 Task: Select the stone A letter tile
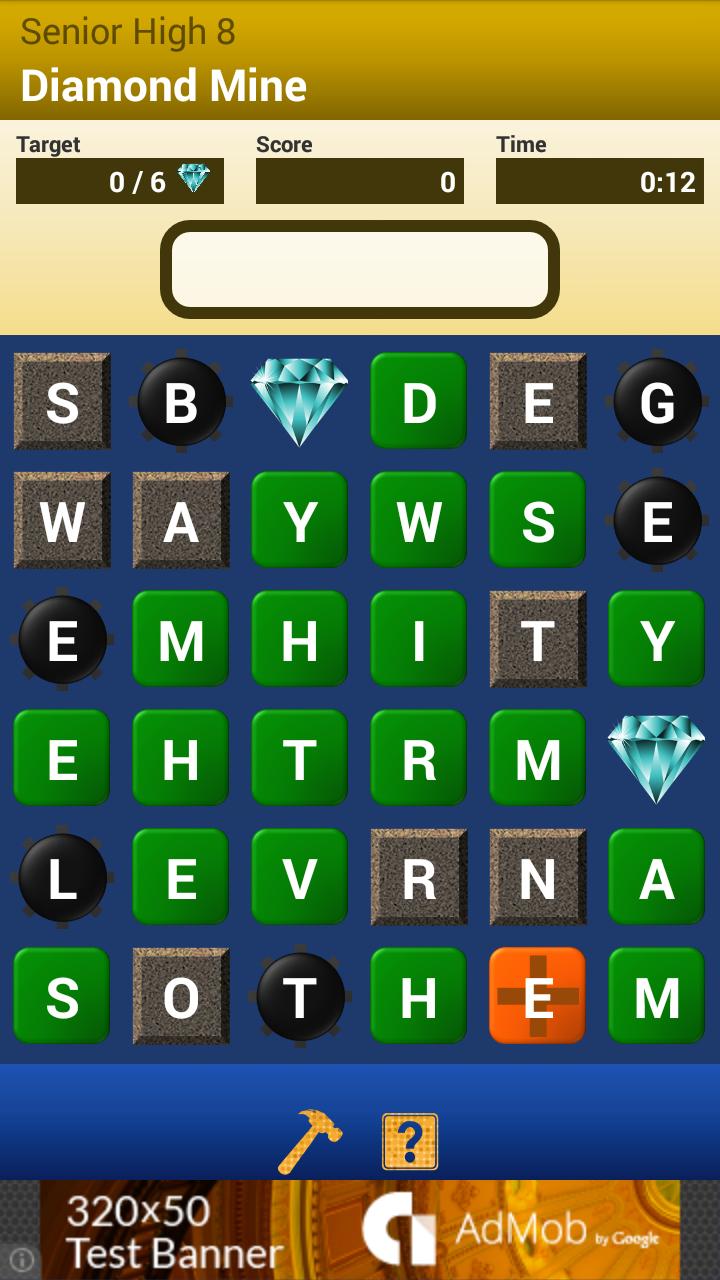click(x=181, y=521)
